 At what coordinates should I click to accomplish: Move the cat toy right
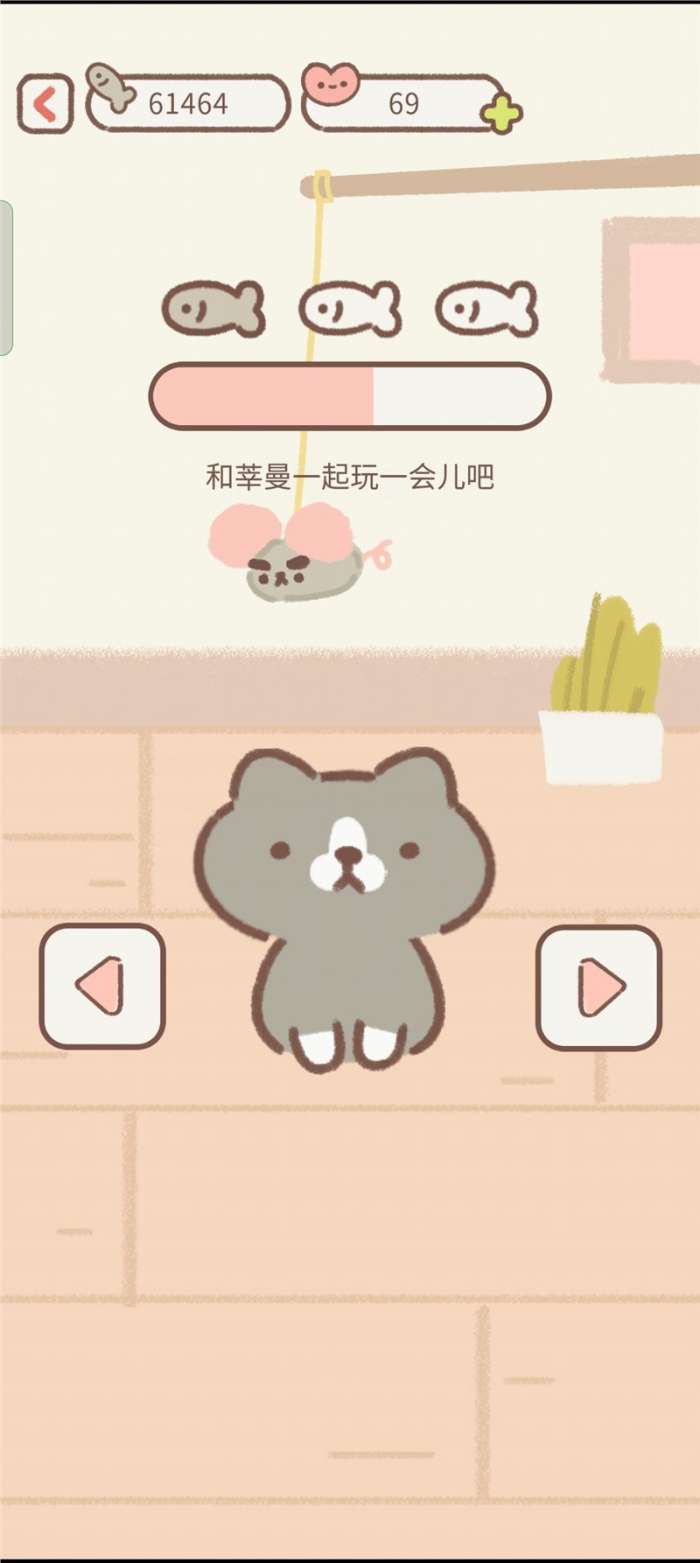tap(598, 987)
